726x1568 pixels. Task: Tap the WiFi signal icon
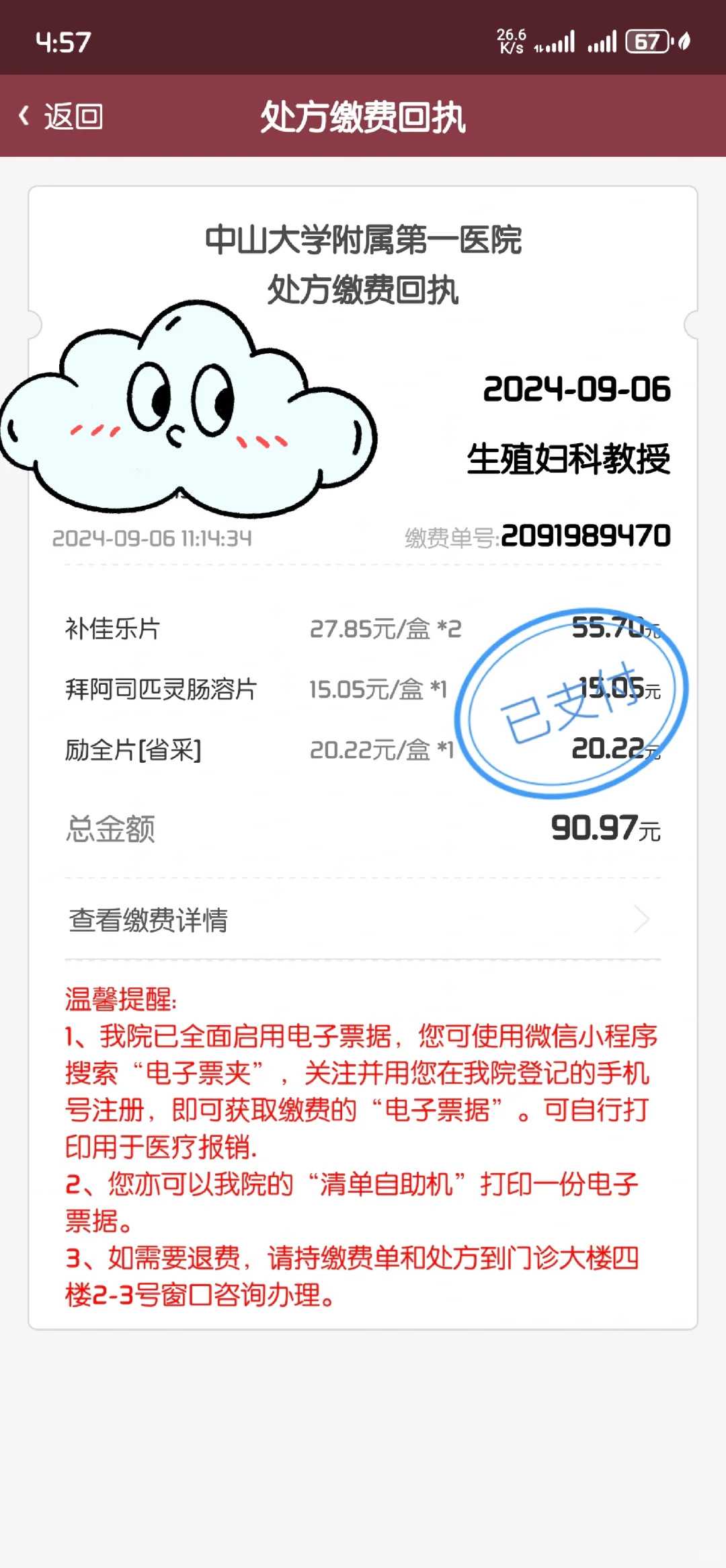604,42
